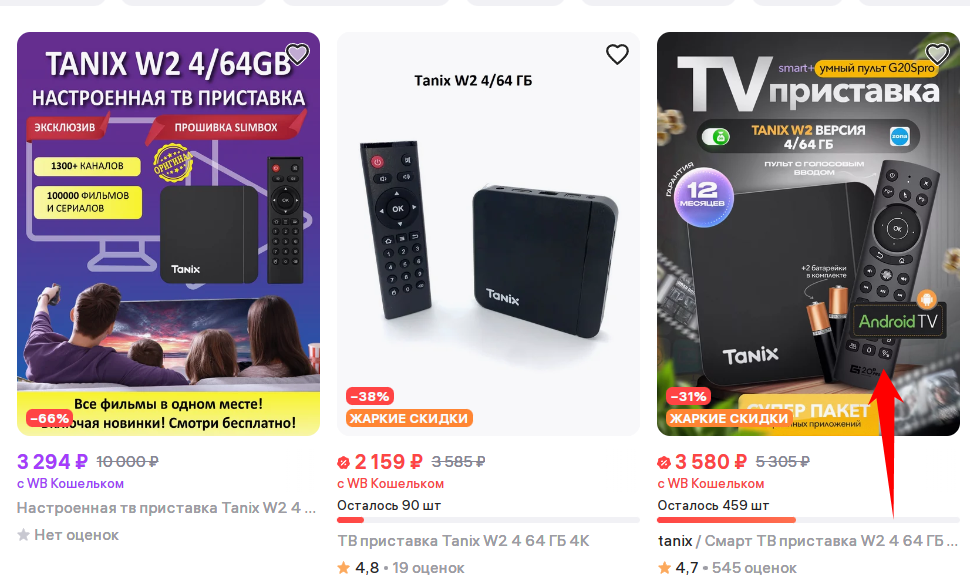Open the title ТВ приставка Tanix W2 4 64 ГБ 4K
Screen dimensions: 970x588
(463, 541)
